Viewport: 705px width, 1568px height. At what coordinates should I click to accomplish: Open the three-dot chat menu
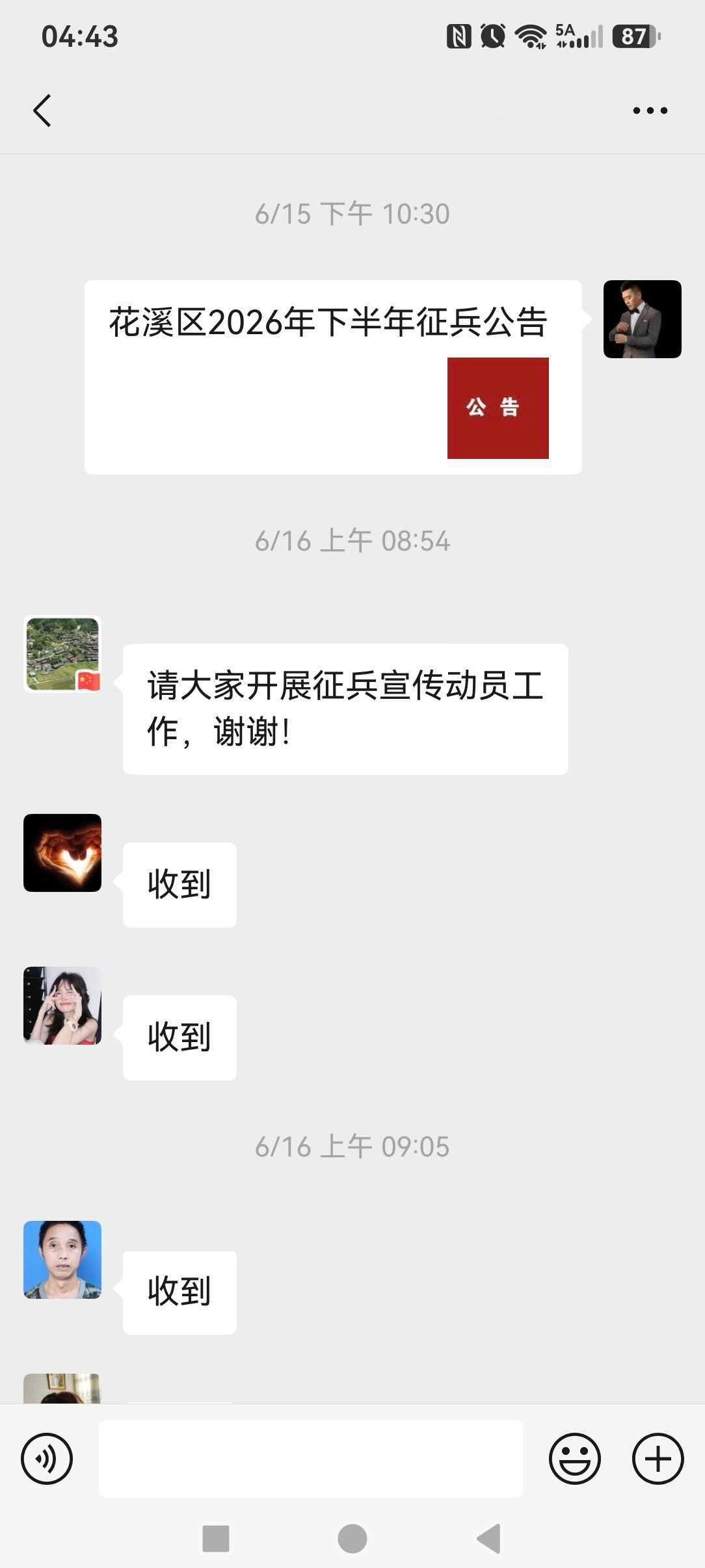coord(650,111)
